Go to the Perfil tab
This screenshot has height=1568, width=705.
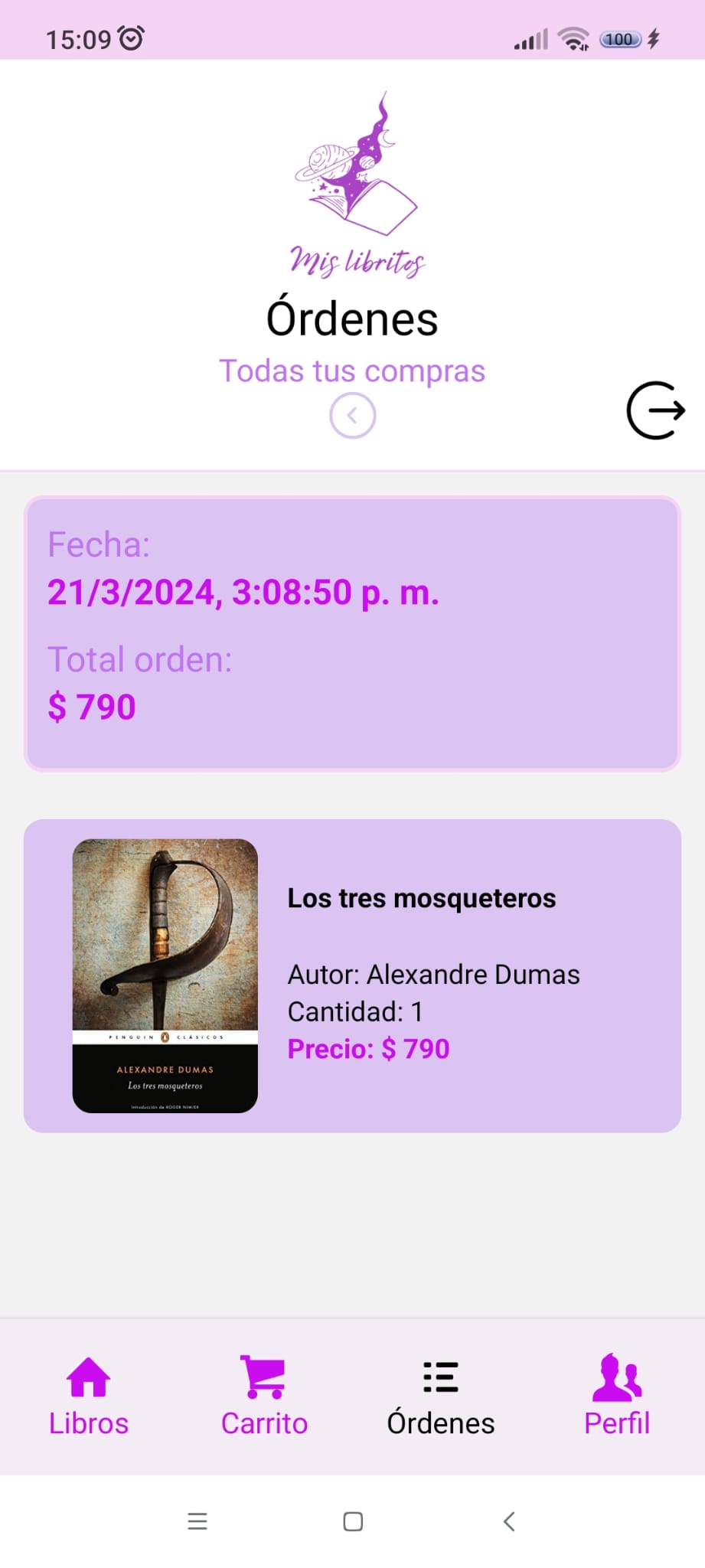tap(617, 1396)
